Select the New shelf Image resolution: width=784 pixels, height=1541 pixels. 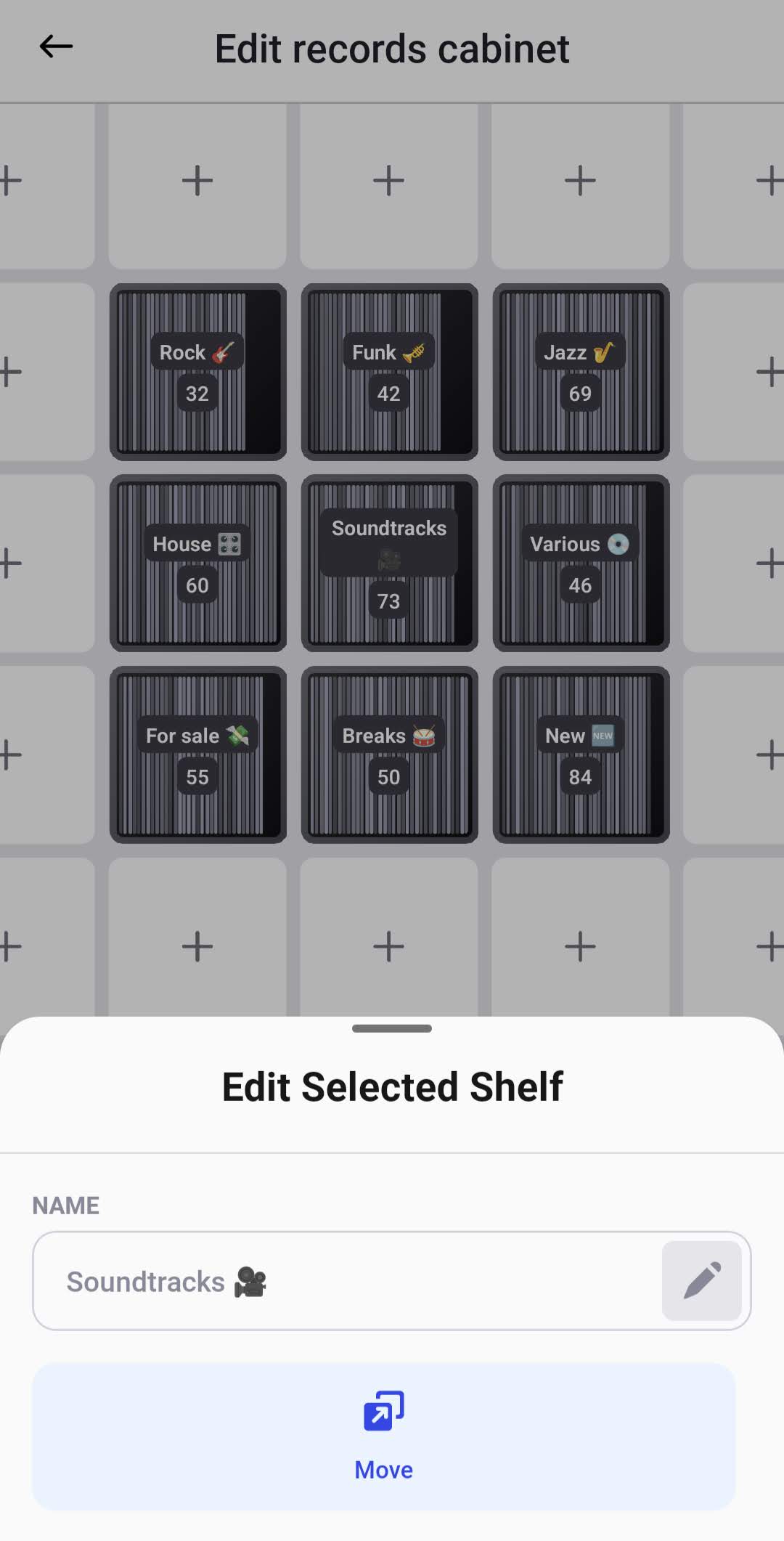(581, 755)
